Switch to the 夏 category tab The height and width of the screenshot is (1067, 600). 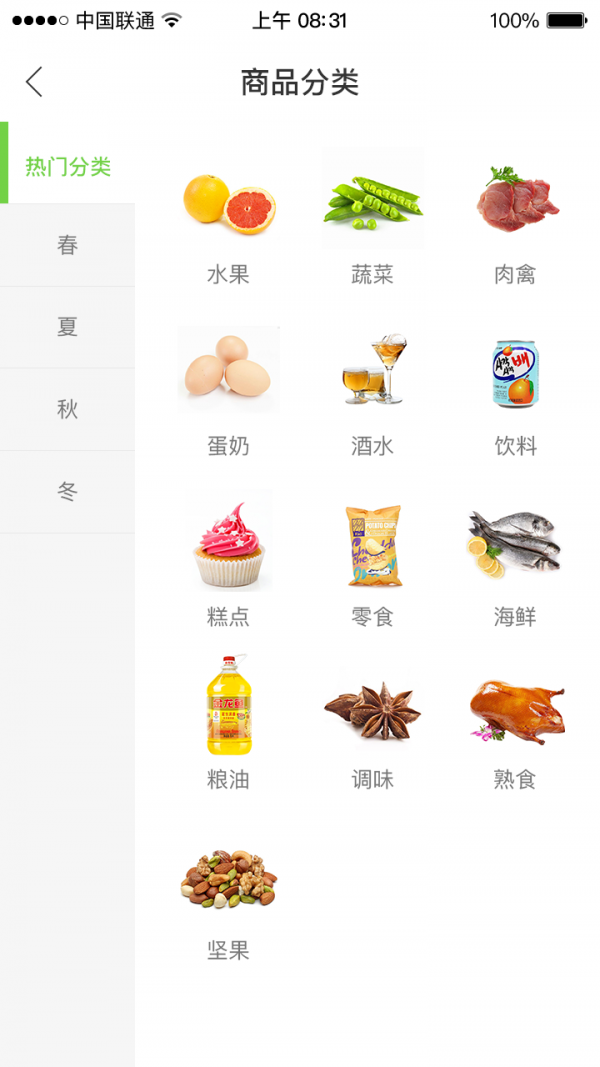click(68, 327)
